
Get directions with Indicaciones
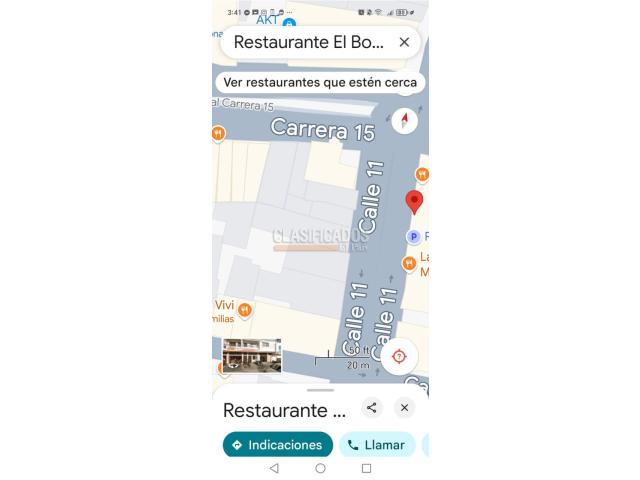[277, 445]
